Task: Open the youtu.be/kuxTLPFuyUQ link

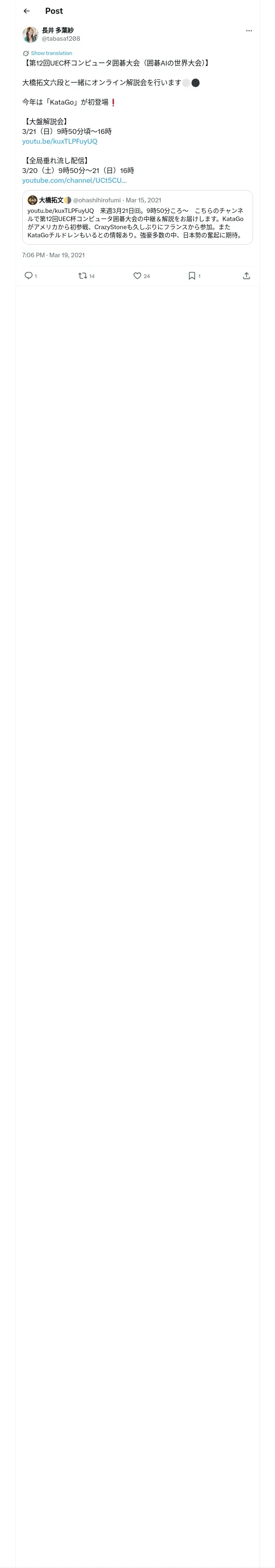Action: pyautogui.click(x=60, y=141)
